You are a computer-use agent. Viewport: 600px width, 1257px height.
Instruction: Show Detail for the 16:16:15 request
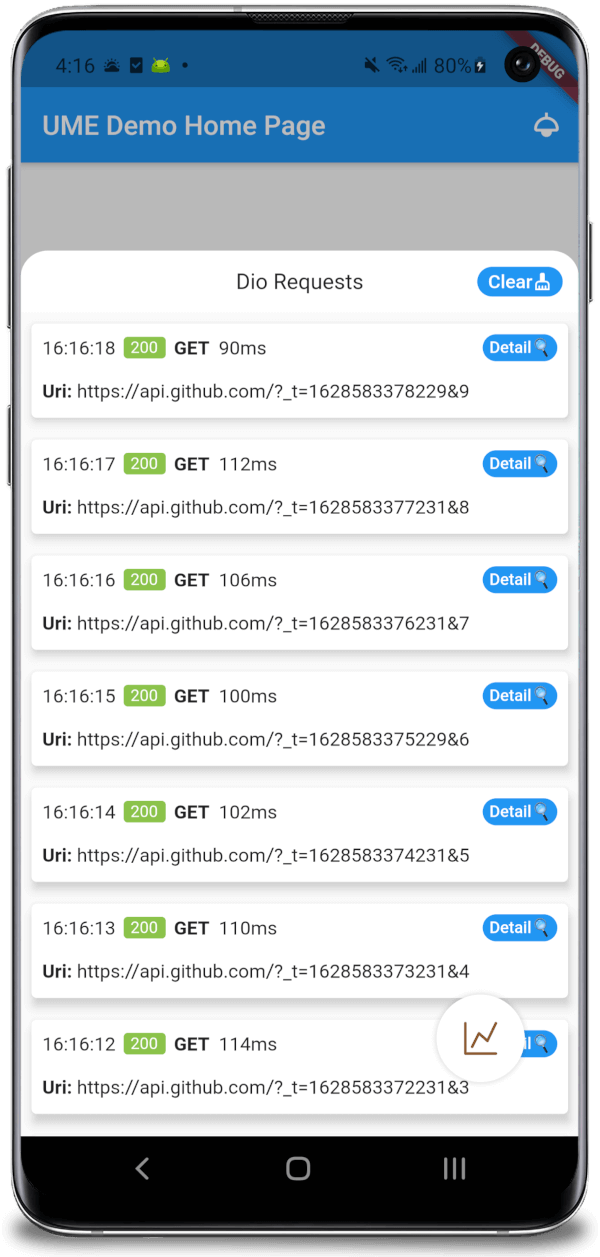pyautogui.click(x=520, y=696)
